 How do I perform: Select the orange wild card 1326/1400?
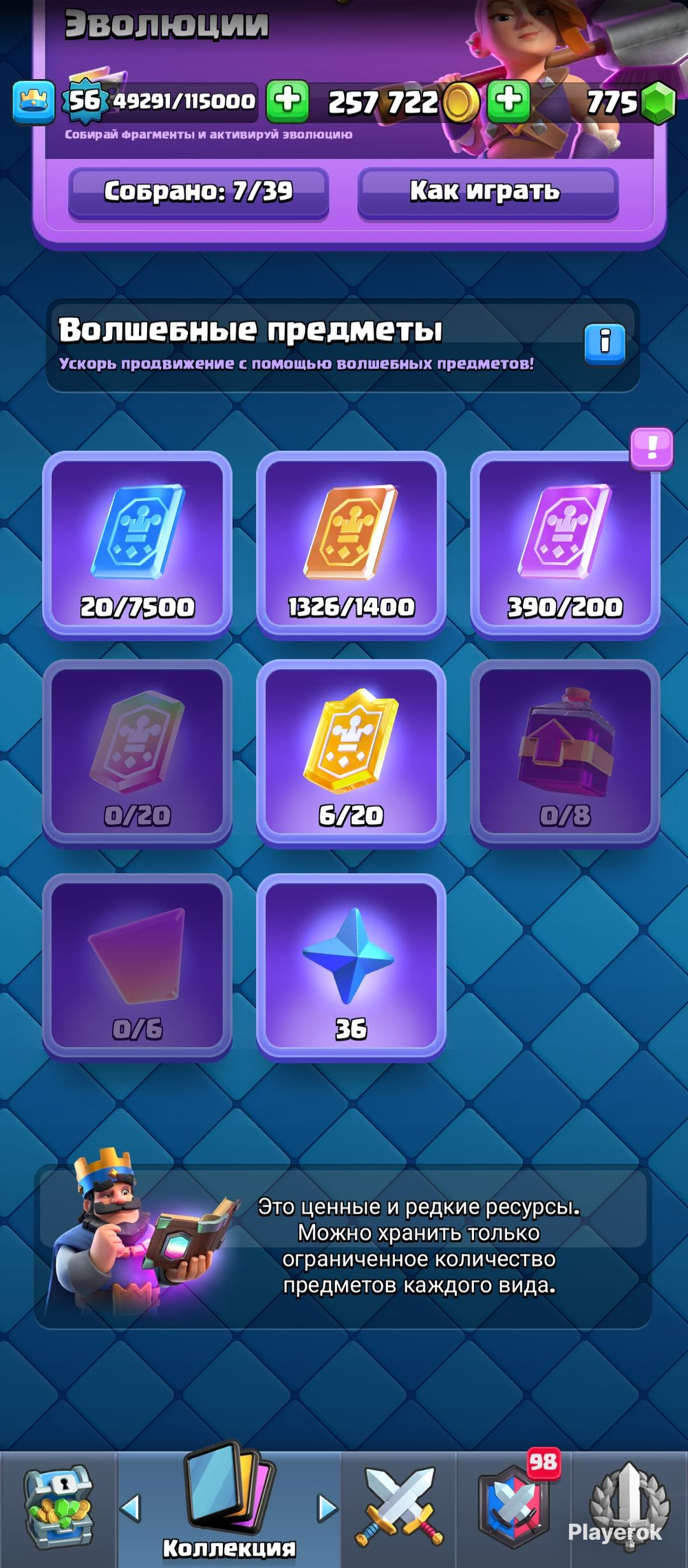tap(351, 544)
